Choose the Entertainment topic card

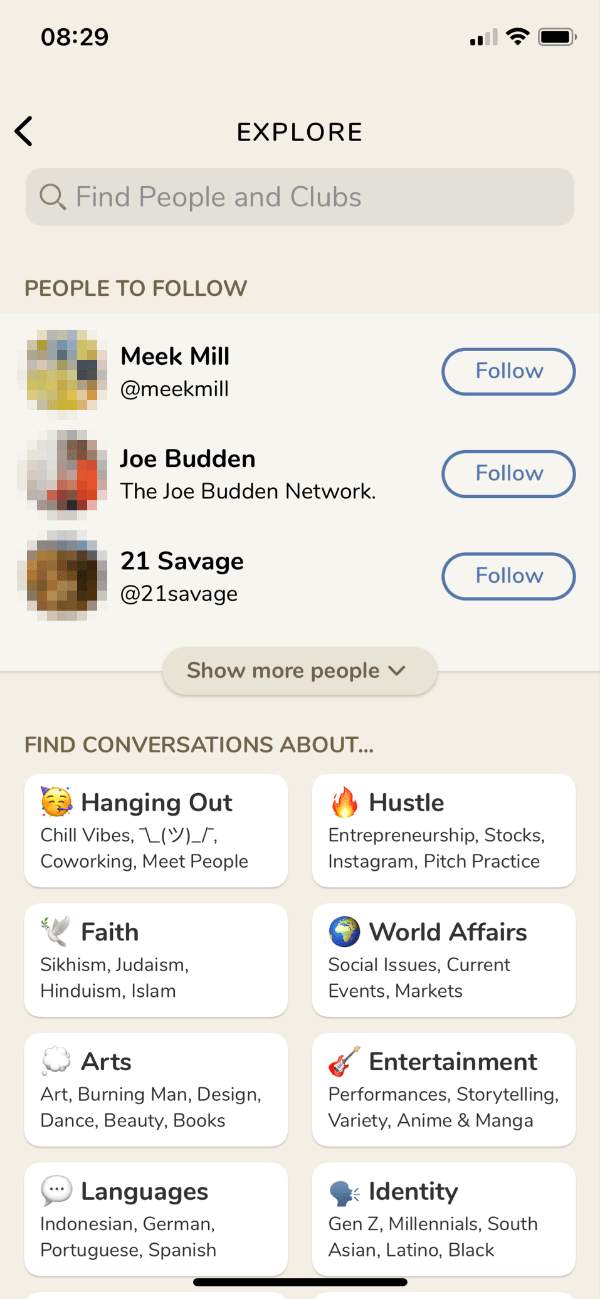(443, 1089)
